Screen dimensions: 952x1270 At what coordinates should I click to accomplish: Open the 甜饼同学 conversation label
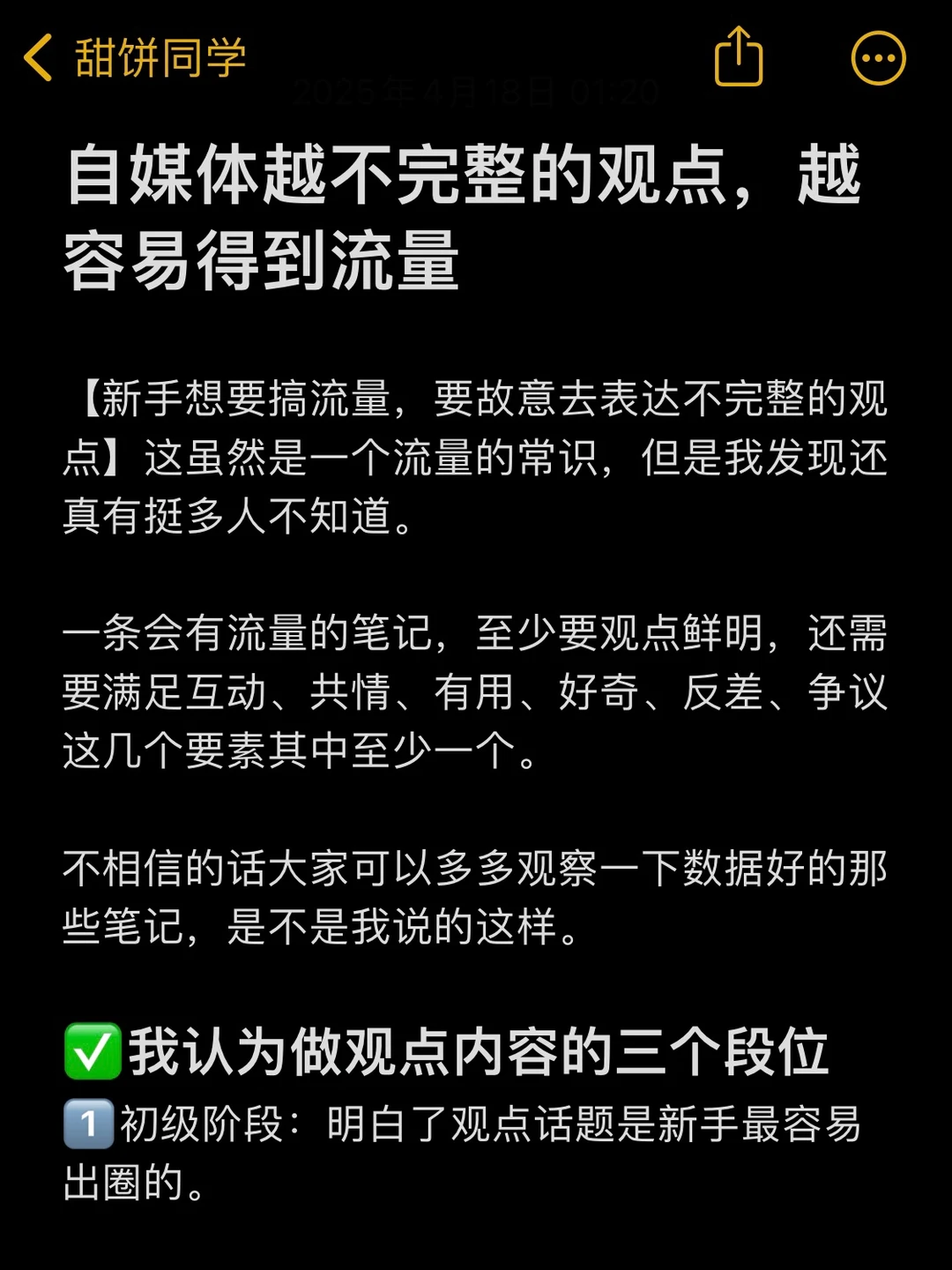point(159,56)
